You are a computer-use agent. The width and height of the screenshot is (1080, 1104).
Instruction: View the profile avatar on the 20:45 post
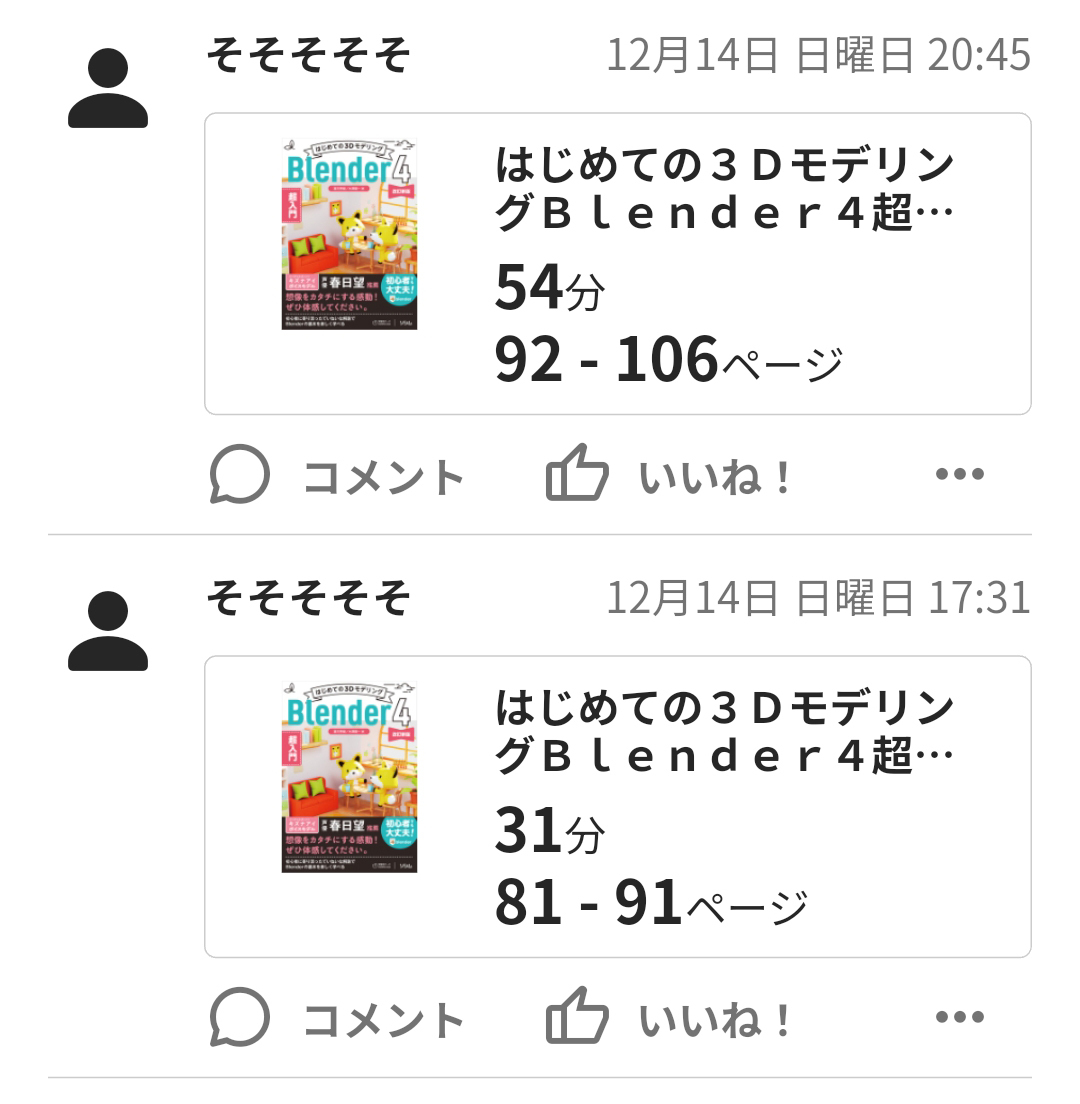point(108,89)
